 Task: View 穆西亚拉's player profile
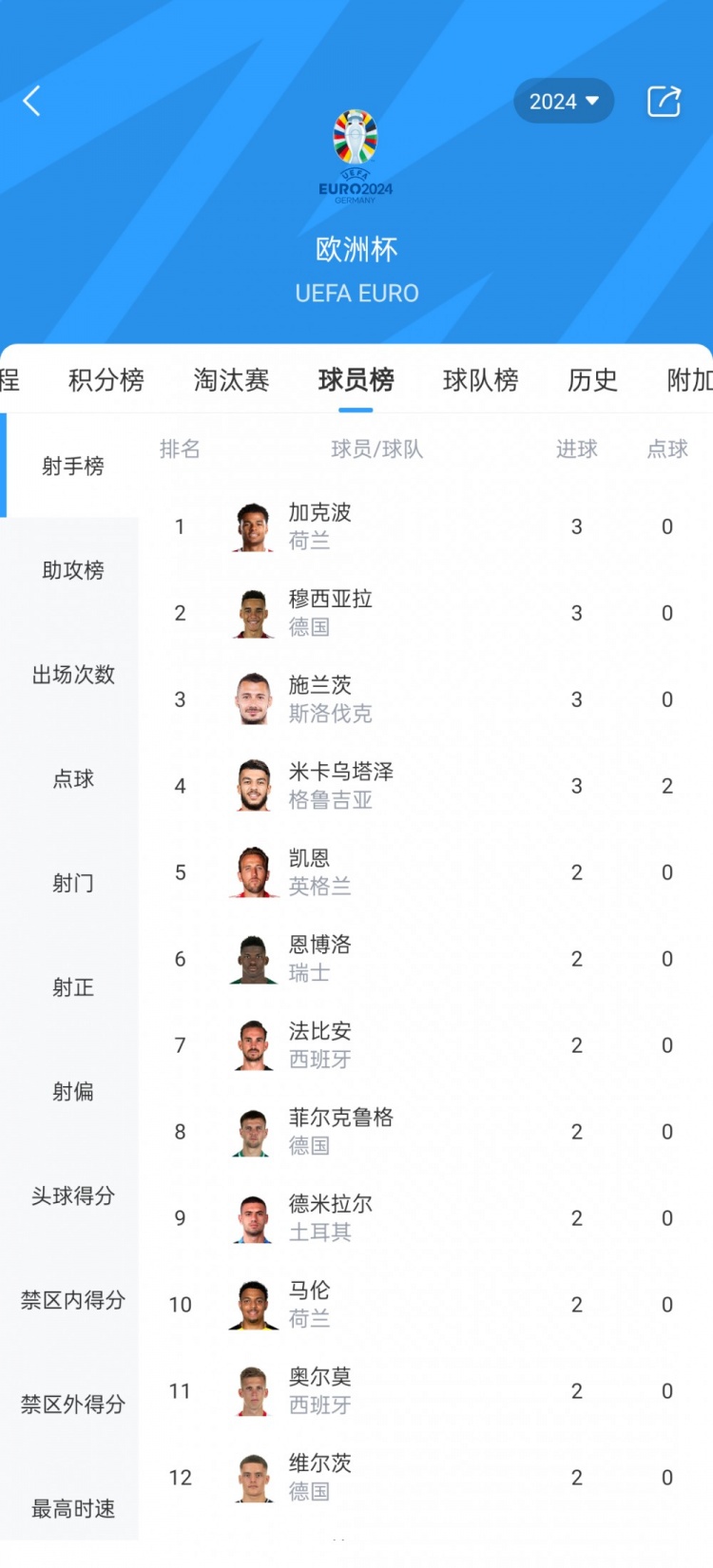click(330, 613)
